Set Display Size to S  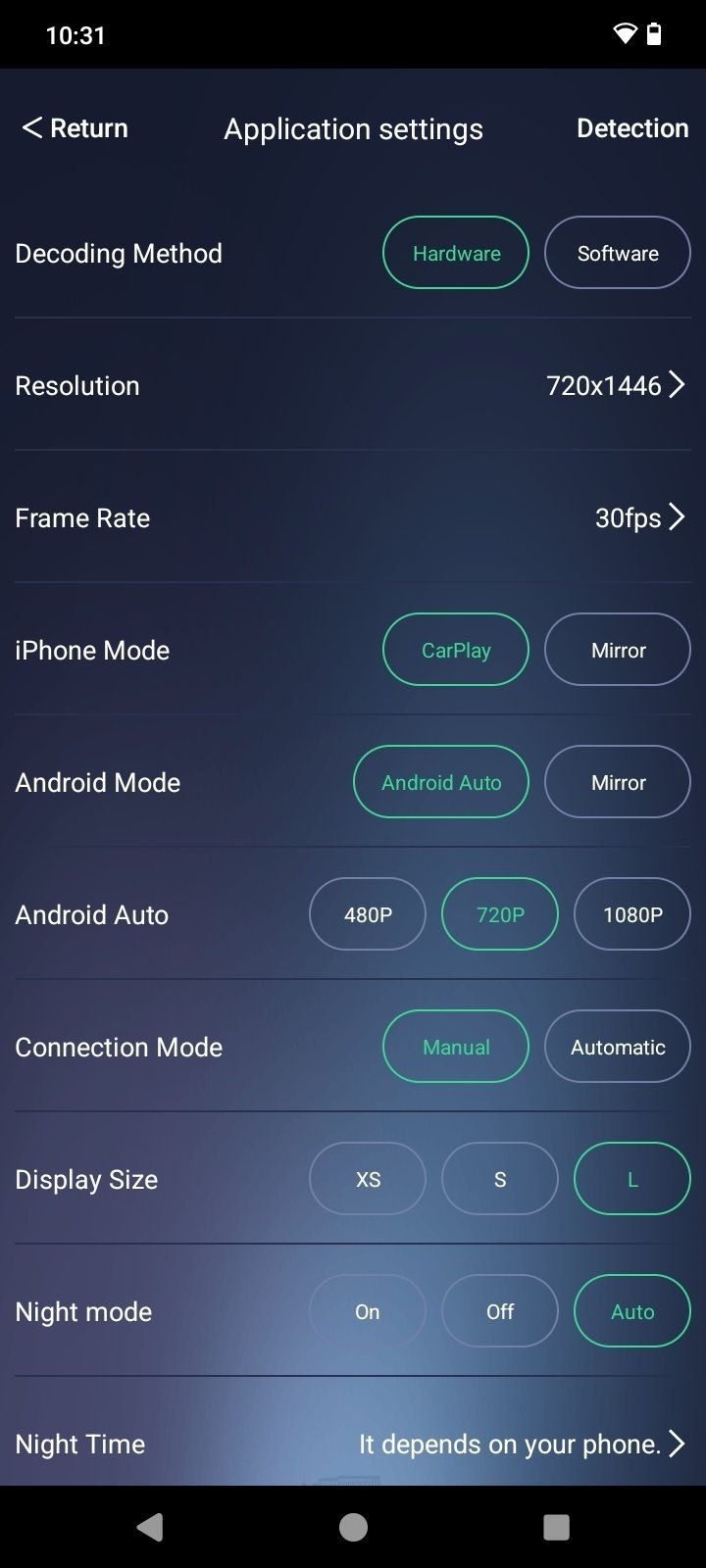[500, 1179]
